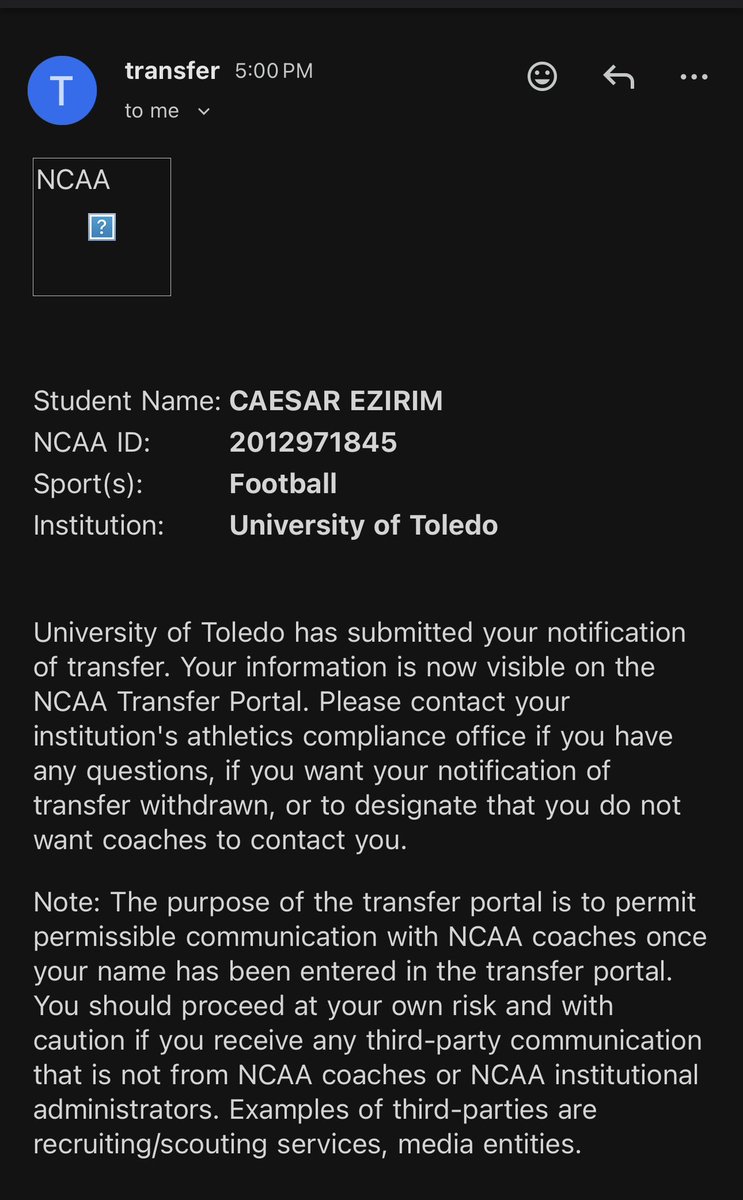Load the broken NCAA image

102,227
